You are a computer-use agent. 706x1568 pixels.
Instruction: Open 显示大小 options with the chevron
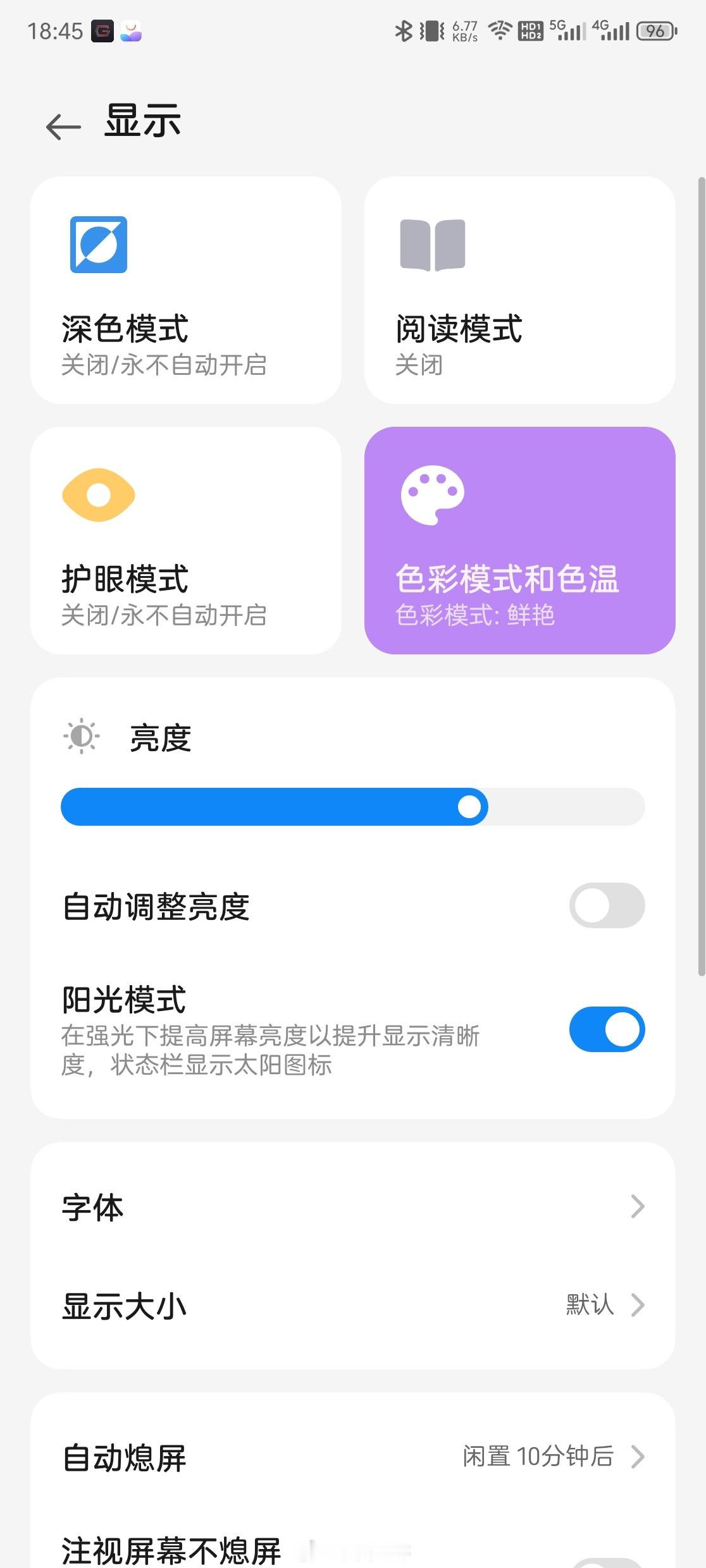[x=638, y=1306]
